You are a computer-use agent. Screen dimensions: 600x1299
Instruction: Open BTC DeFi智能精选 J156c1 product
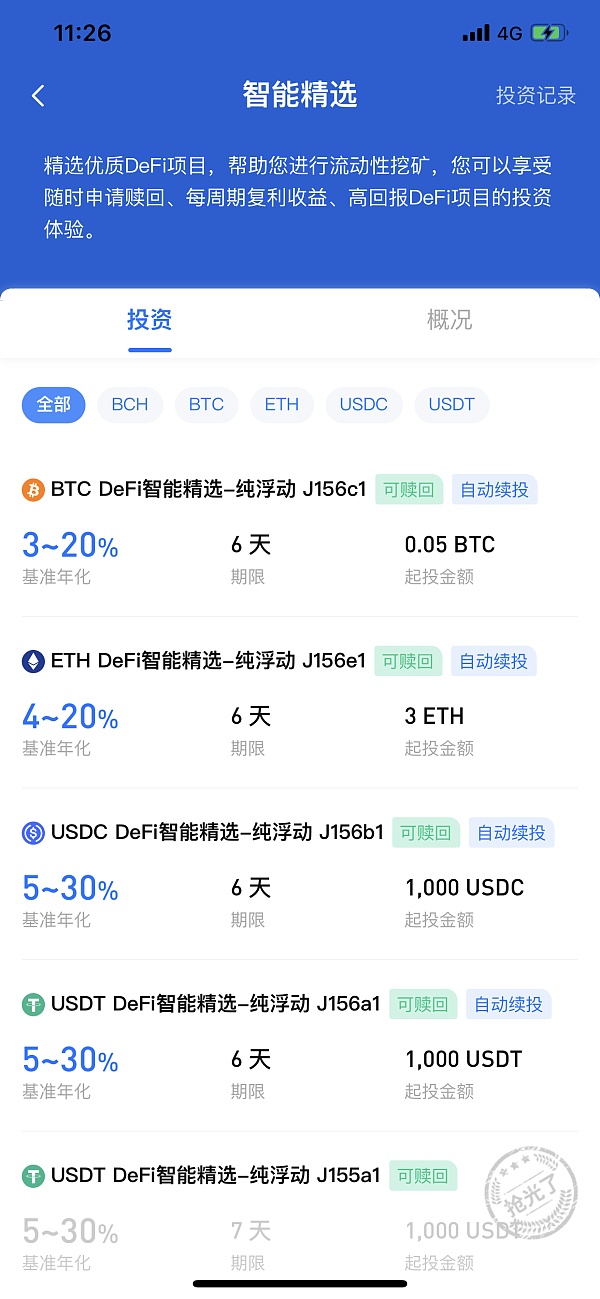[209, 490]
